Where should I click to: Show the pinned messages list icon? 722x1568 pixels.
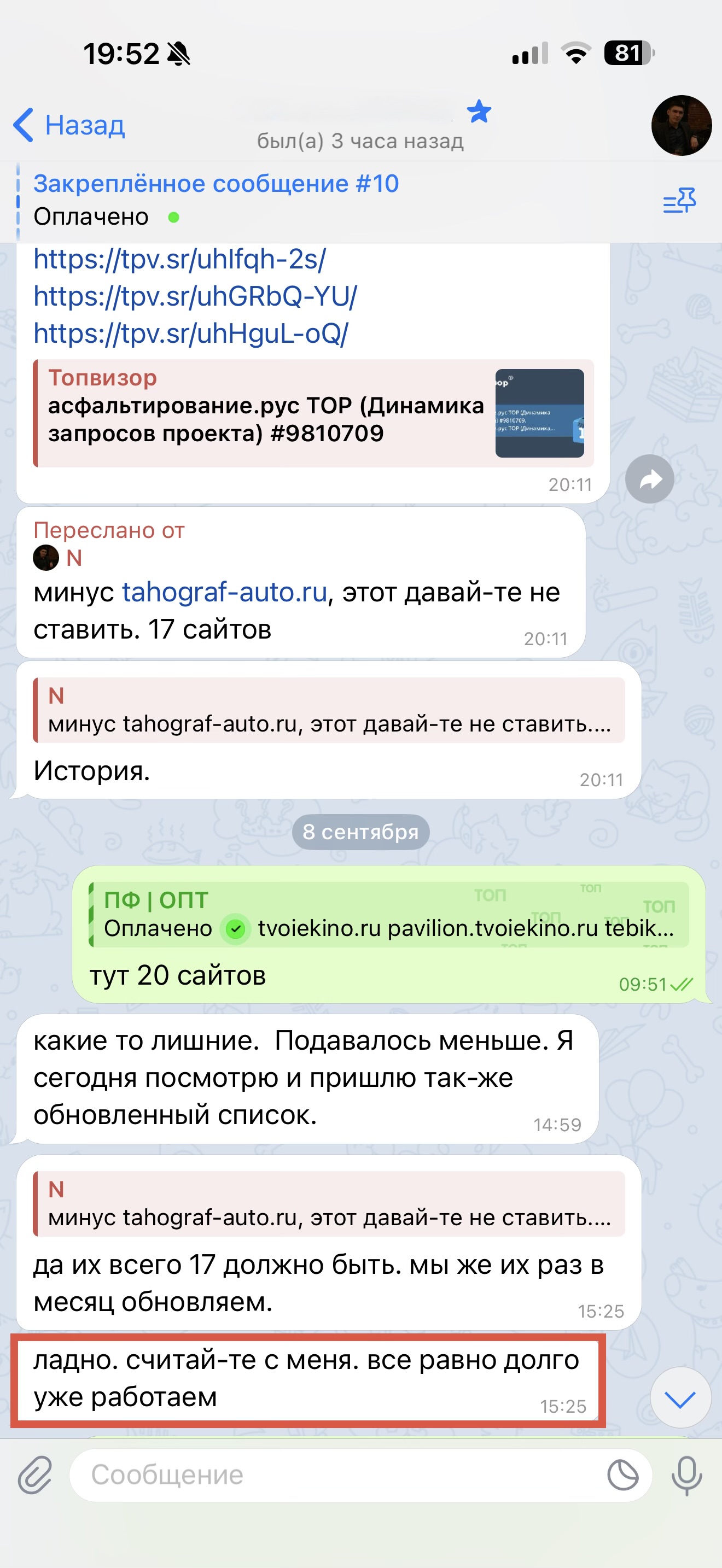[679, 200]
